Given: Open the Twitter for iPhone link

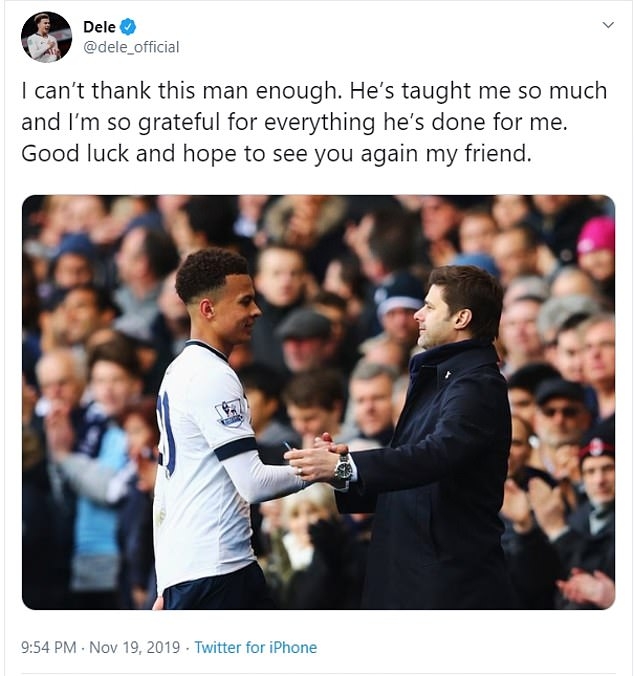Looking at the screenshot, I should (x=255, y=648).
